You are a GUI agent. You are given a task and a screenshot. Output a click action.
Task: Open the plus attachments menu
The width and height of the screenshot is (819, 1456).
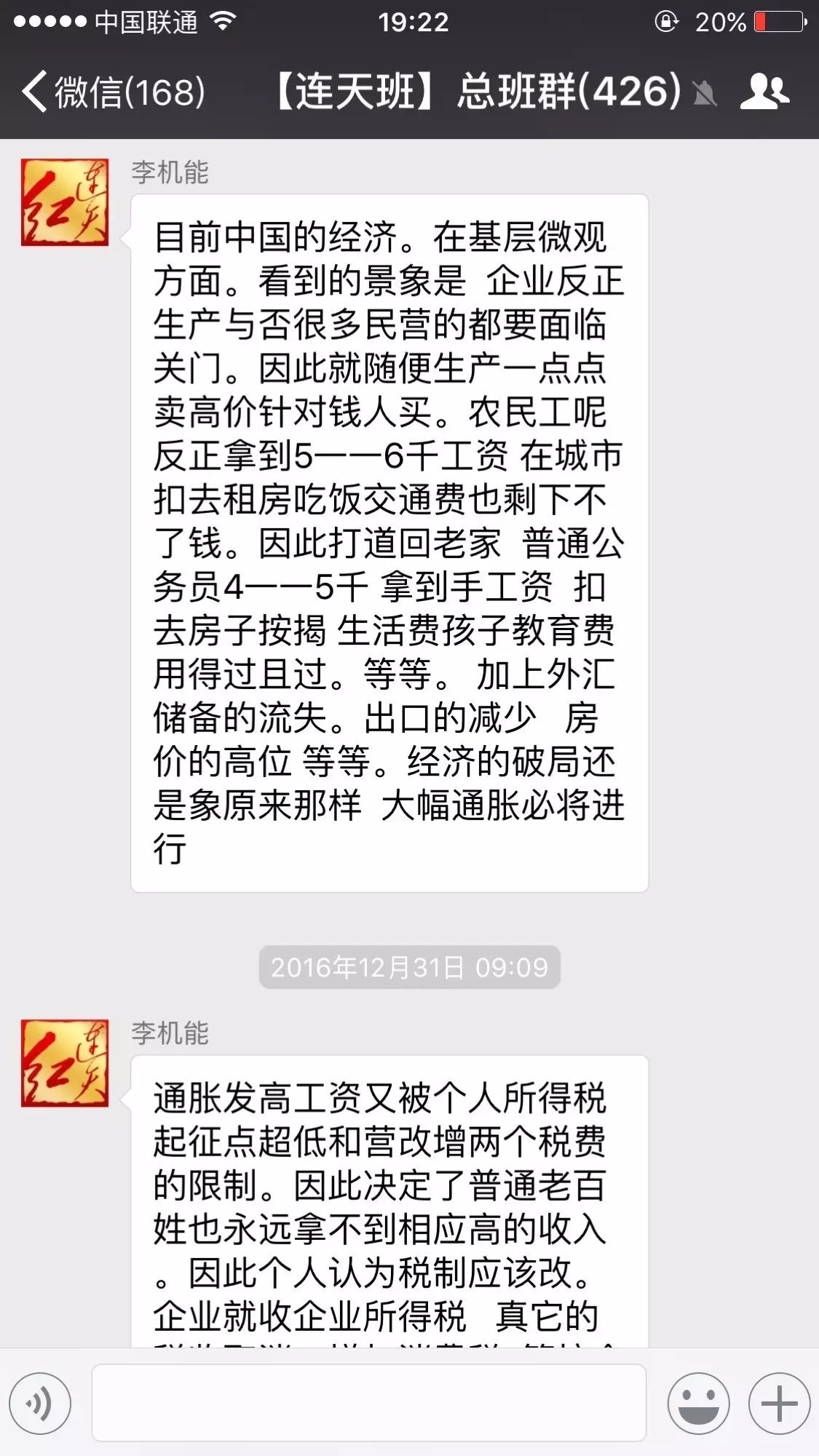(779, 1404)
